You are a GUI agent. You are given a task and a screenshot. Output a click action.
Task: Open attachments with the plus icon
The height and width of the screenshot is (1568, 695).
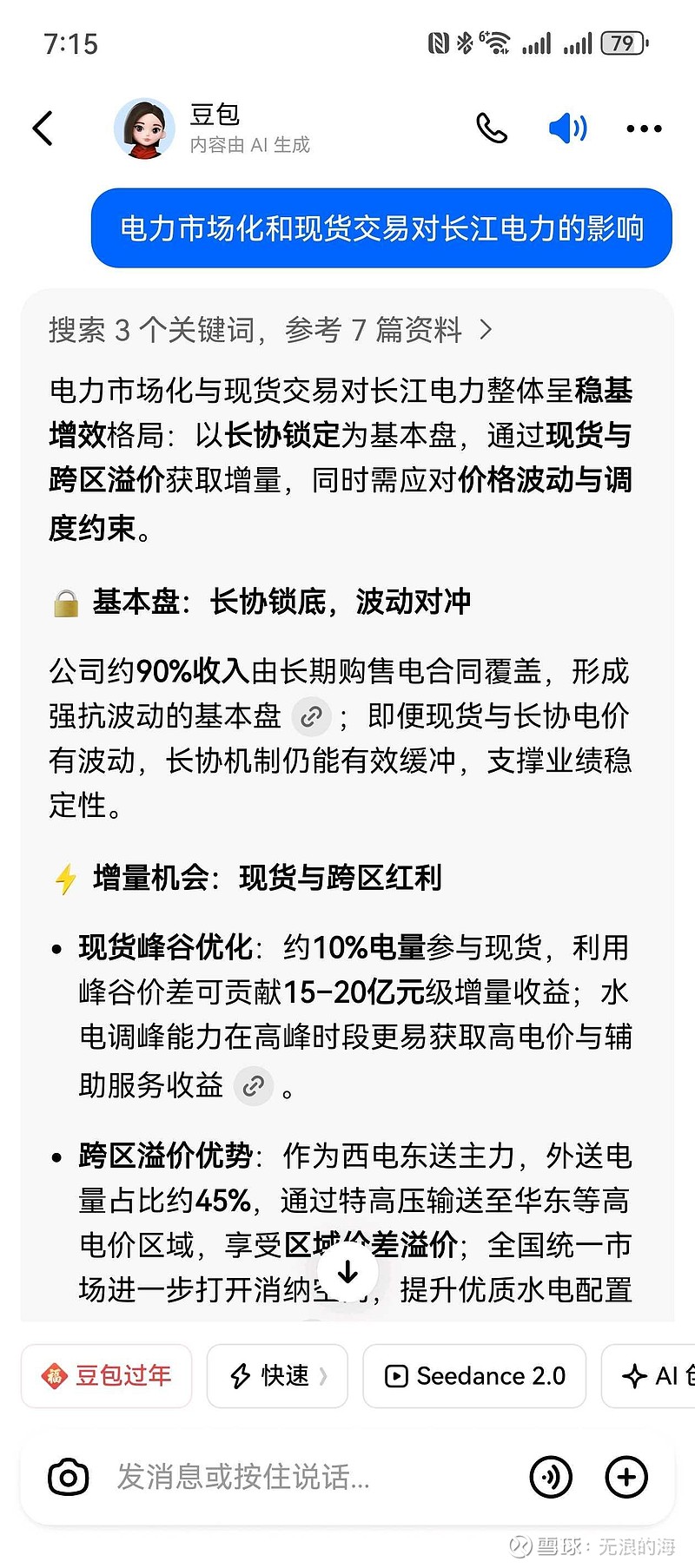(x=625, y=1476)
